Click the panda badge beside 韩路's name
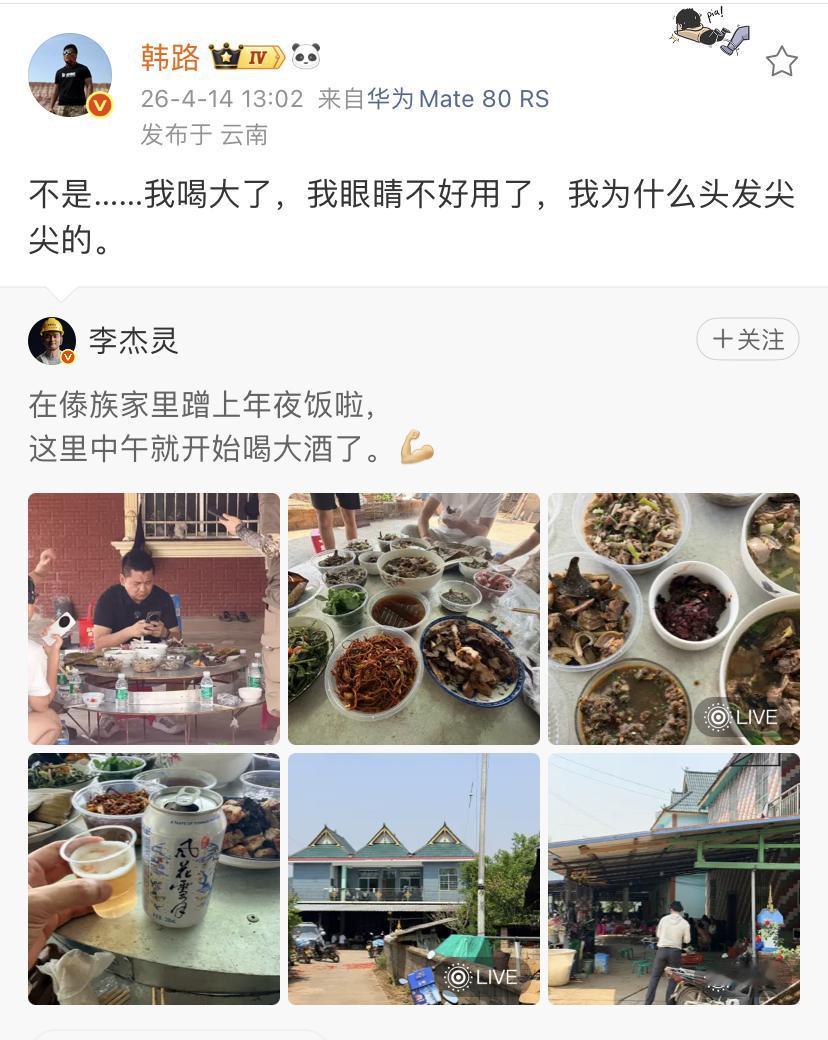 (303, 57)
